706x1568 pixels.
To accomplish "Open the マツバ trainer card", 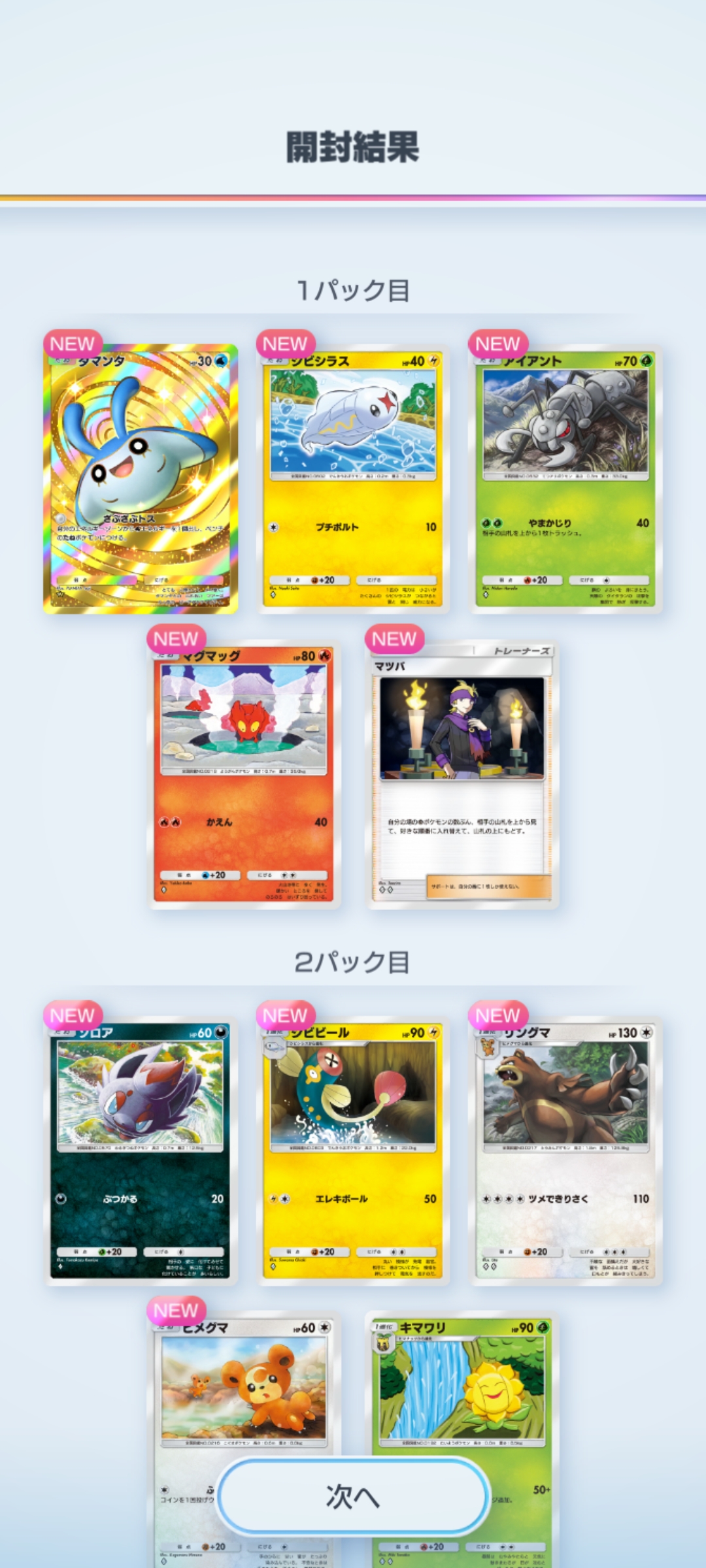I will (x=462, y=774).
